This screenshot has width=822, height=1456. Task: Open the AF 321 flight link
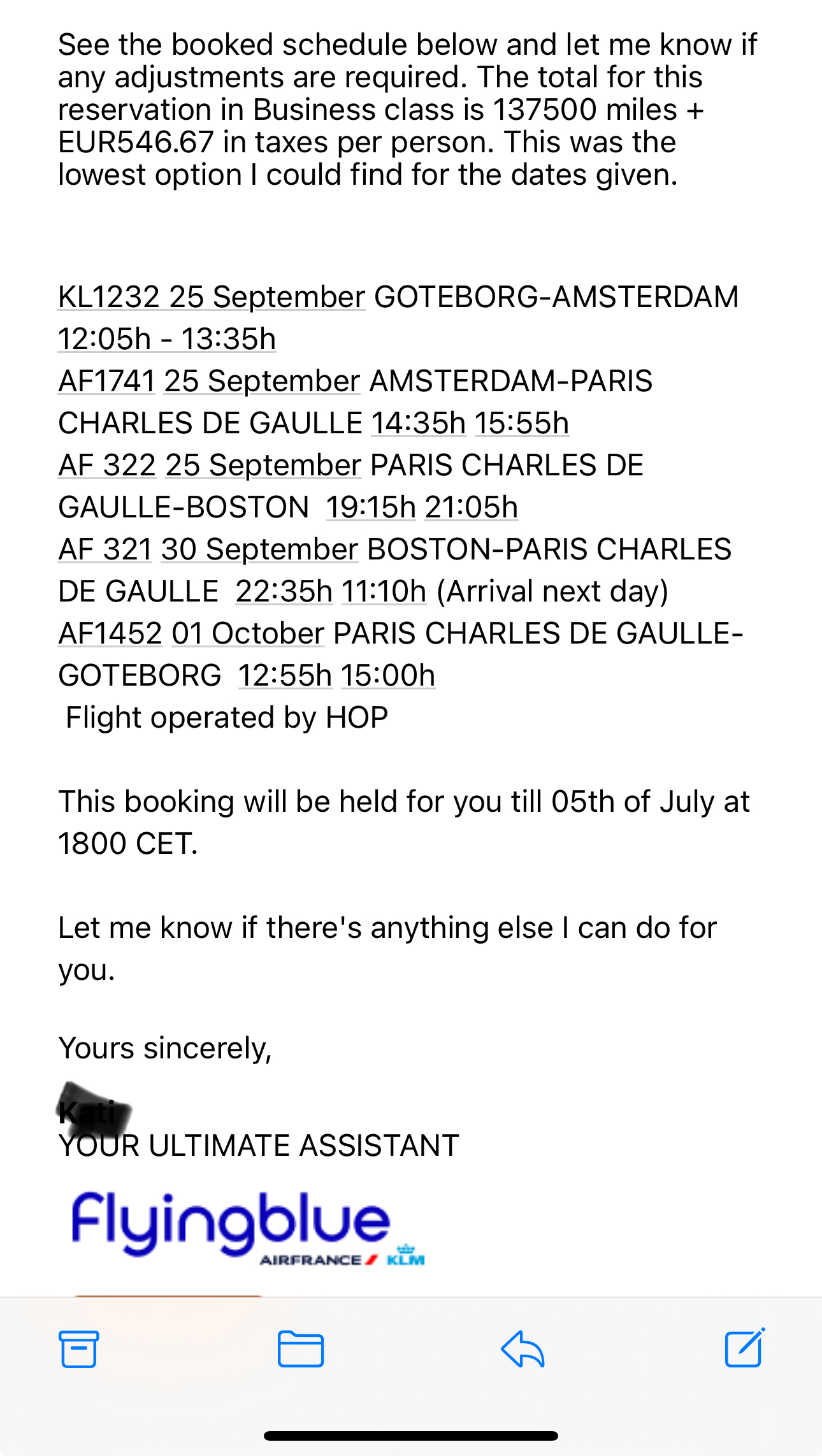105,549
